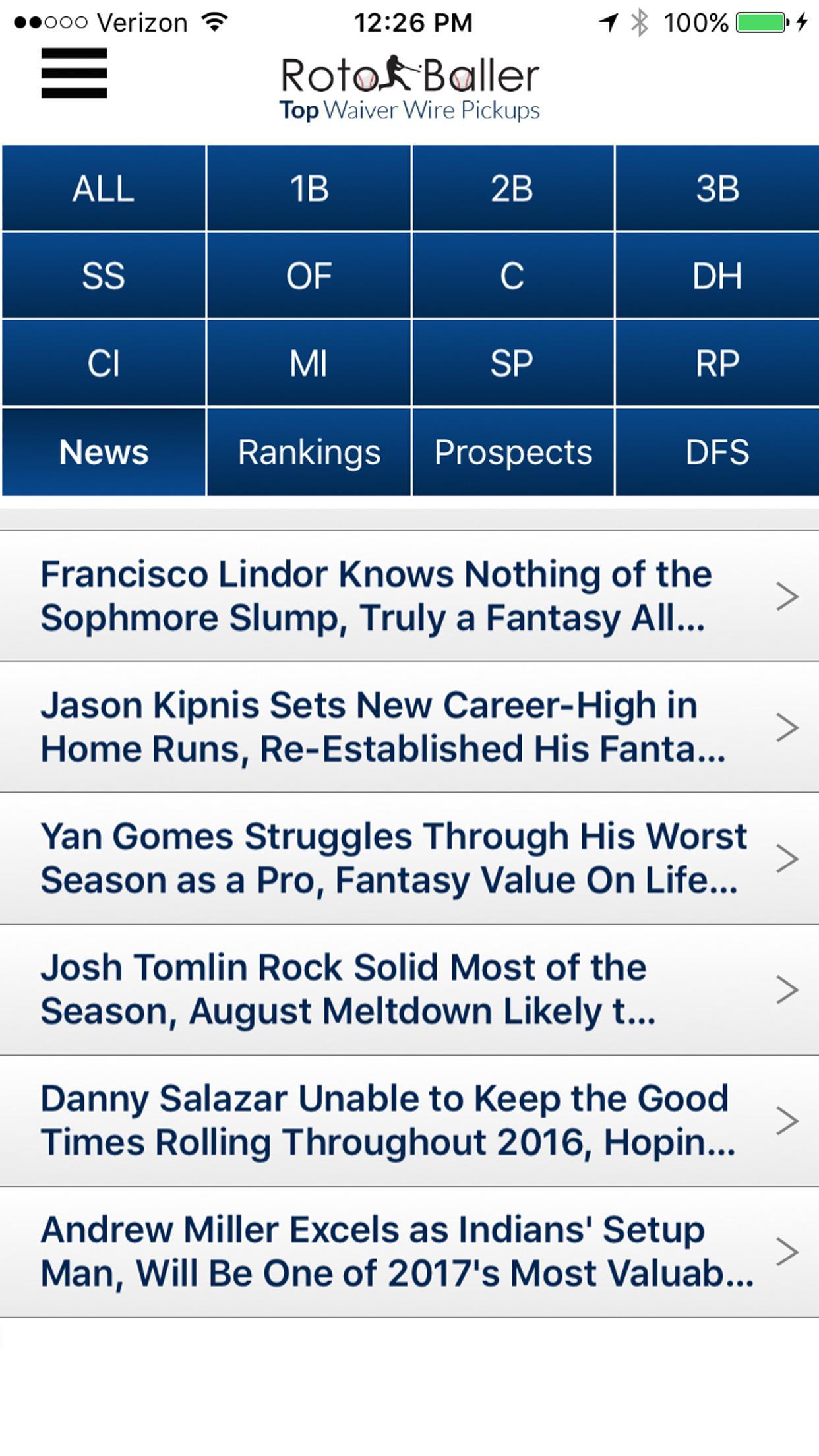Select the ALL position filter
The height and width of the screenshot is (1456, 819).
(104, 189)
